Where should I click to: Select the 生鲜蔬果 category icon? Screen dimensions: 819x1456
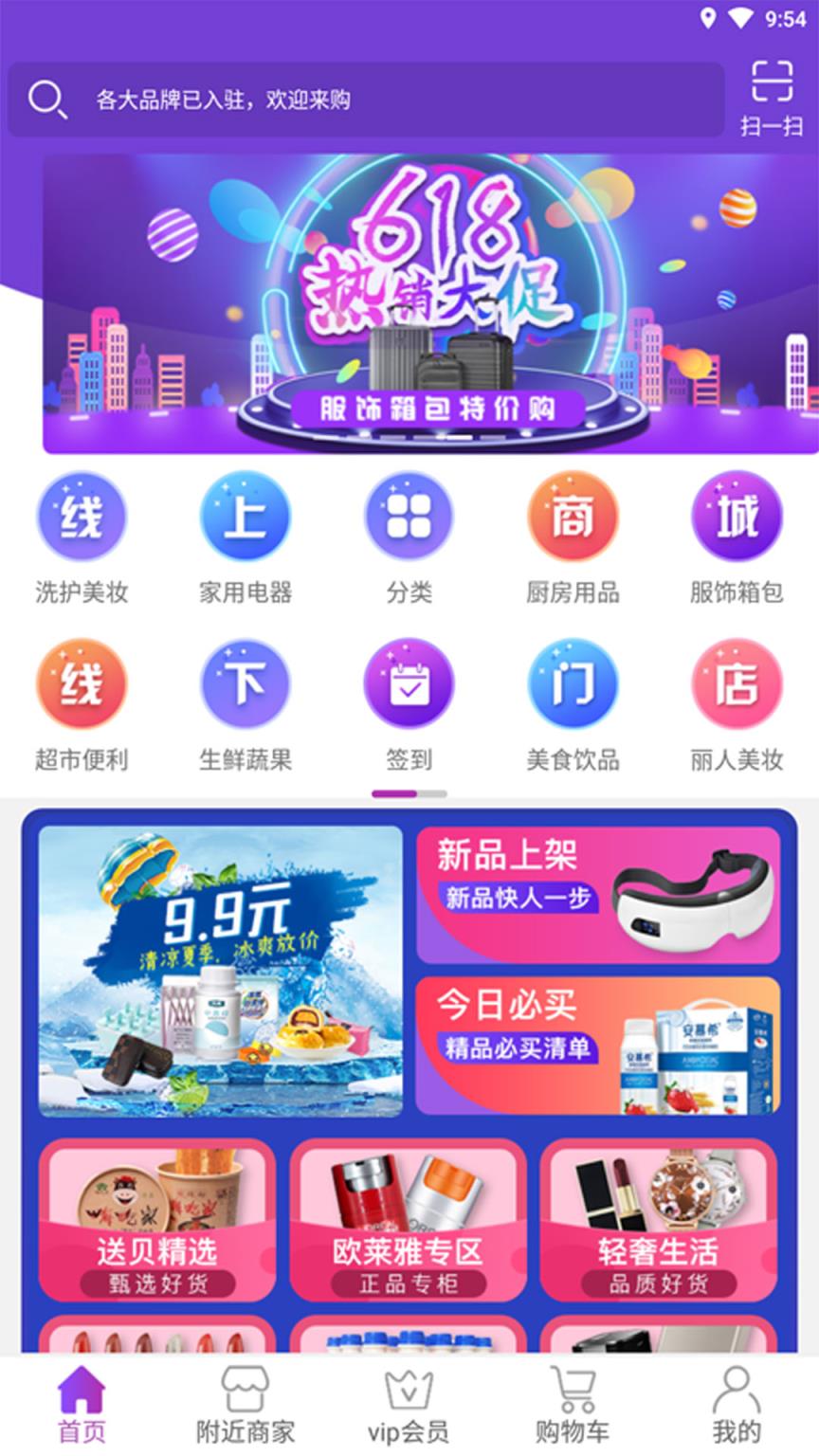pos(246,682)
